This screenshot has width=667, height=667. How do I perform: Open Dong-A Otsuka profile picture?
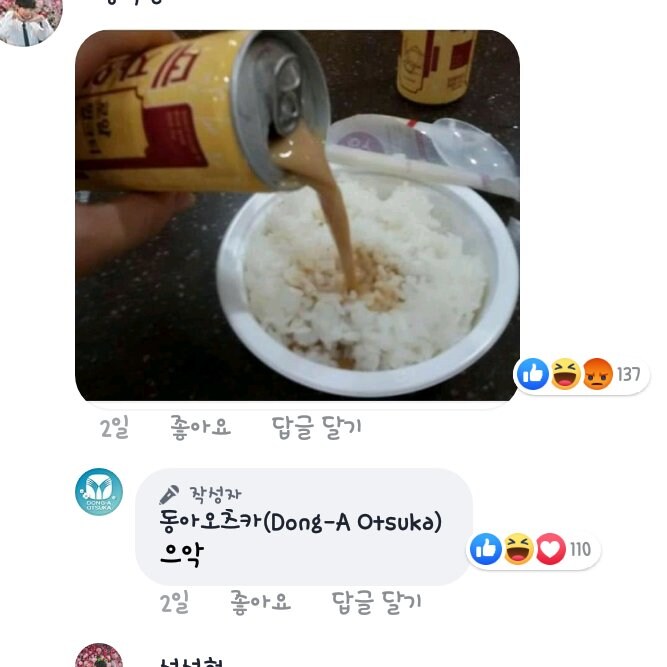(x=99, y=492)
